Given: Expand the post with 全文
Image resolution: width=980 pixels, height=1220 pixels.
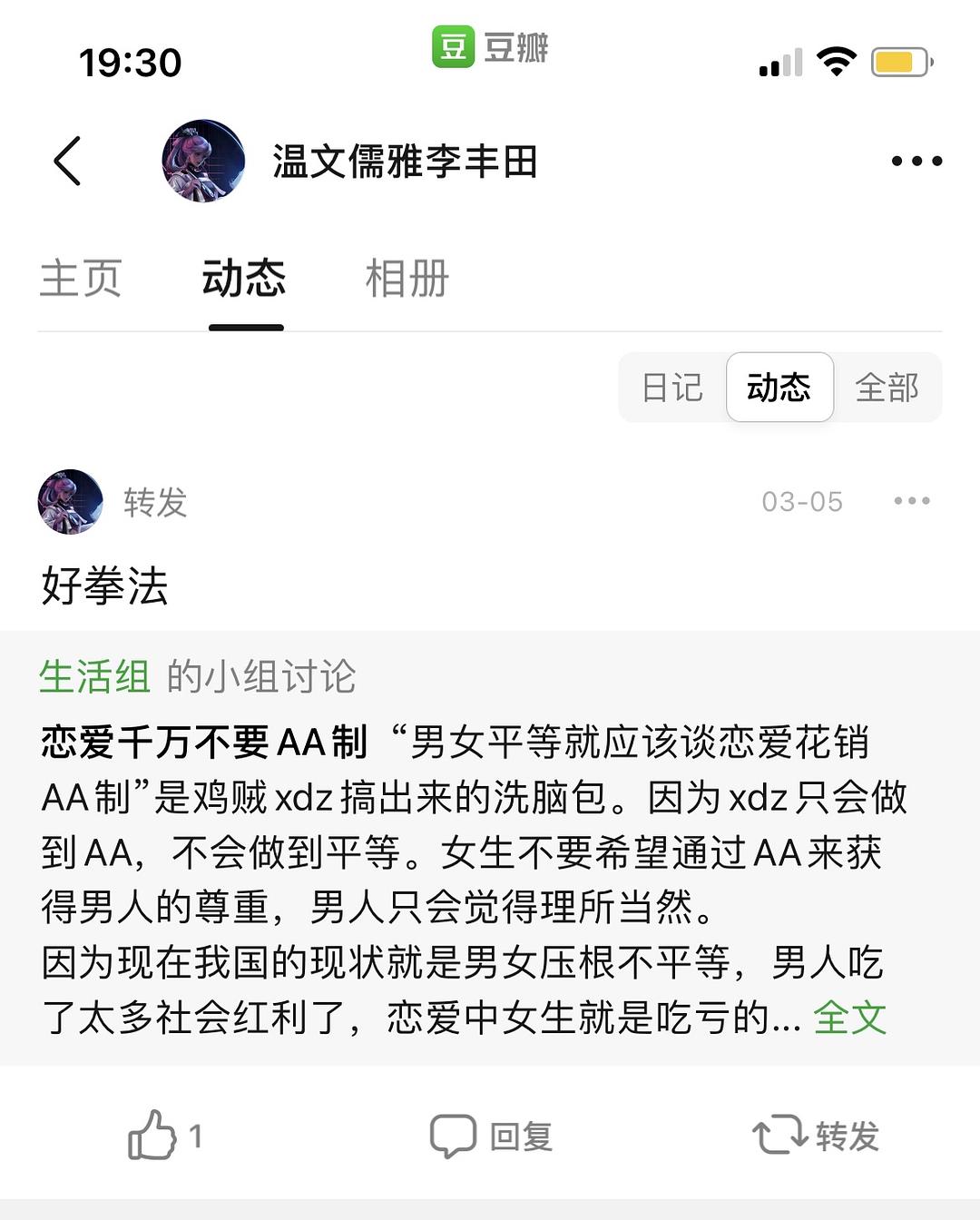Looking at the screenshot, I should pyautogui.click(x=849, y=1018).
